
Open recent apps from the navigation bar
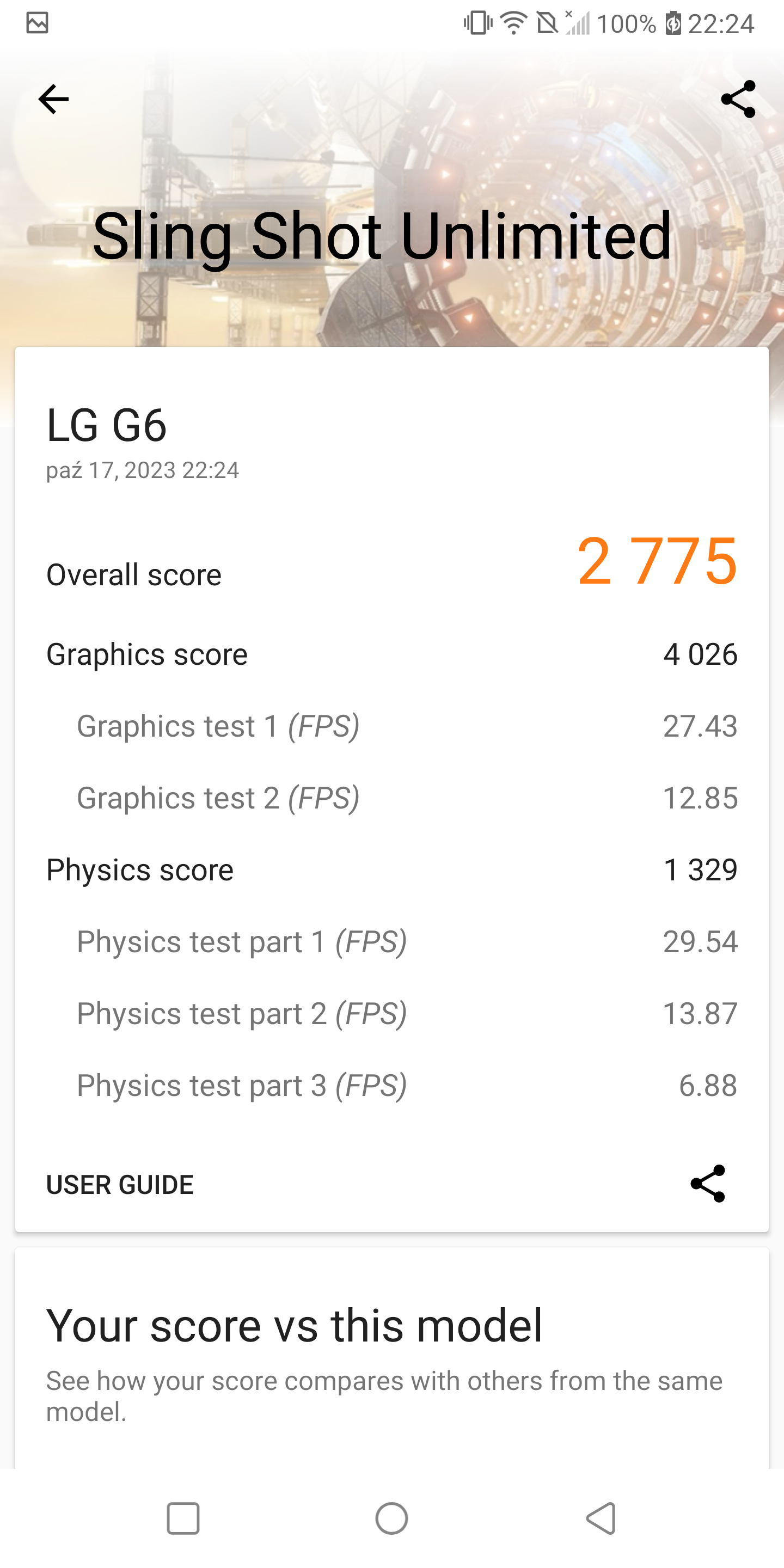point(182,1518)
